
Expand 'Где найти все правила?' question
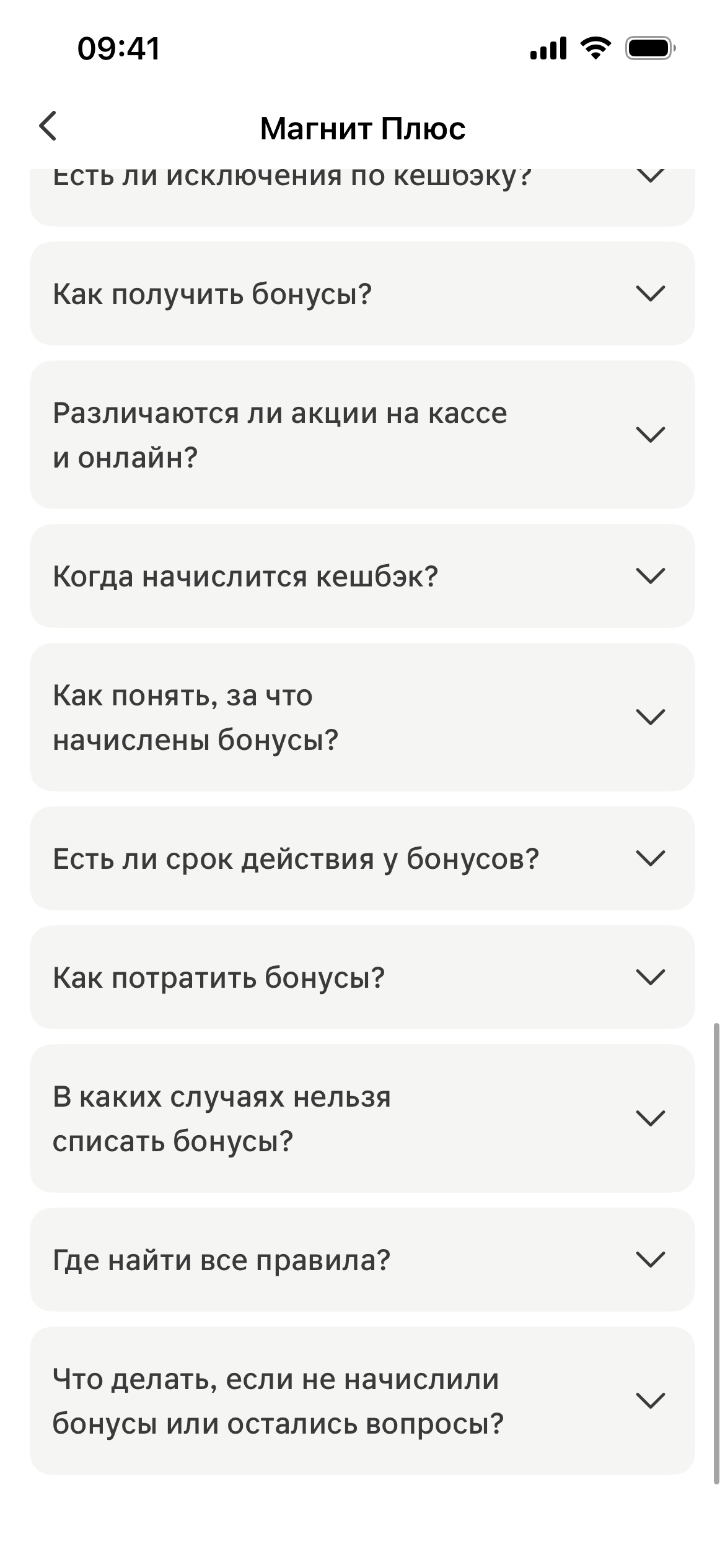(x=362, y=1260)
